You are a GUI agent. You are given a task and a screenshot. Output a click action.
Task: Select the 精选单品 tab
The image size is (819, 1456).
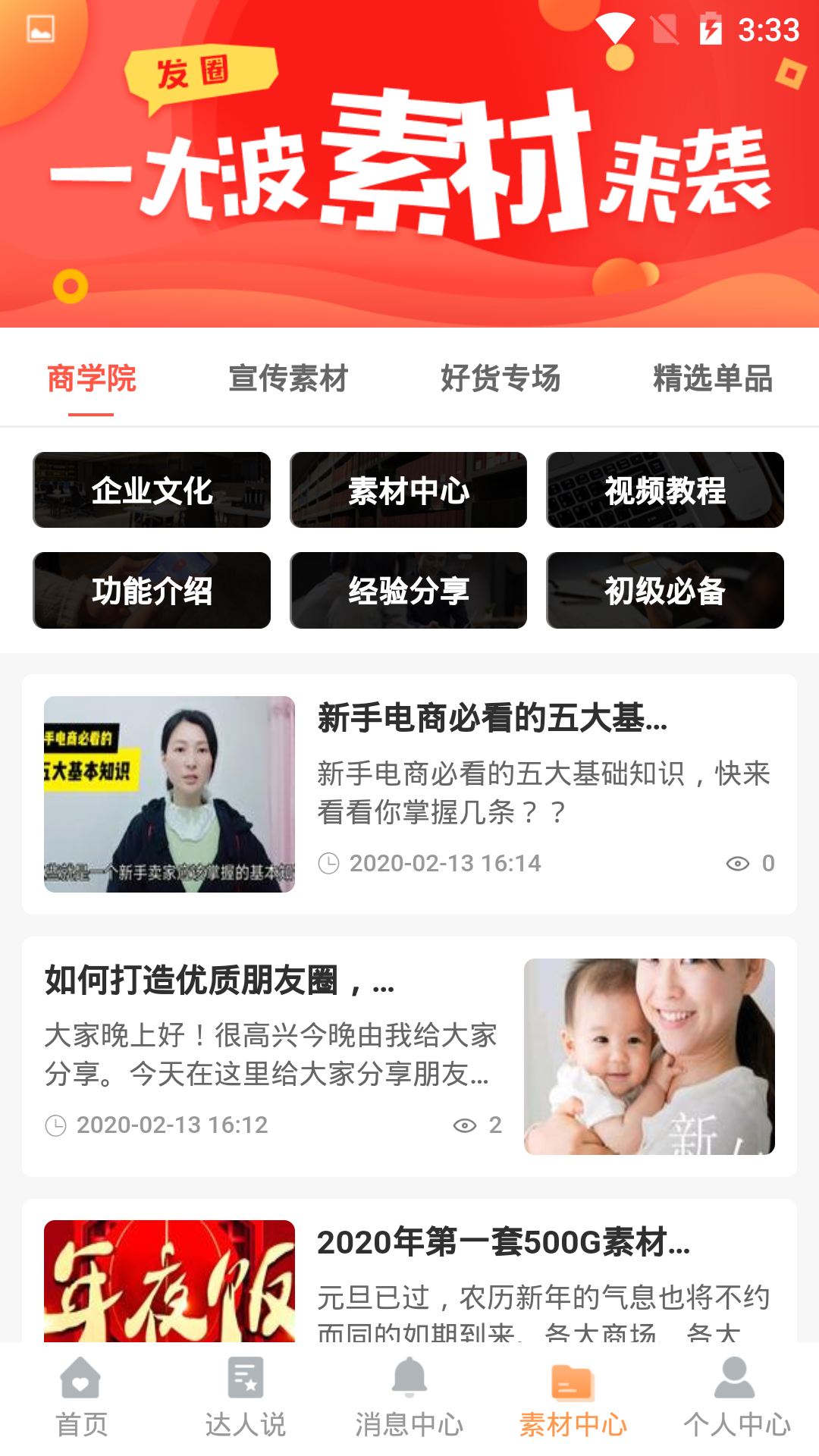coord(713,378)
